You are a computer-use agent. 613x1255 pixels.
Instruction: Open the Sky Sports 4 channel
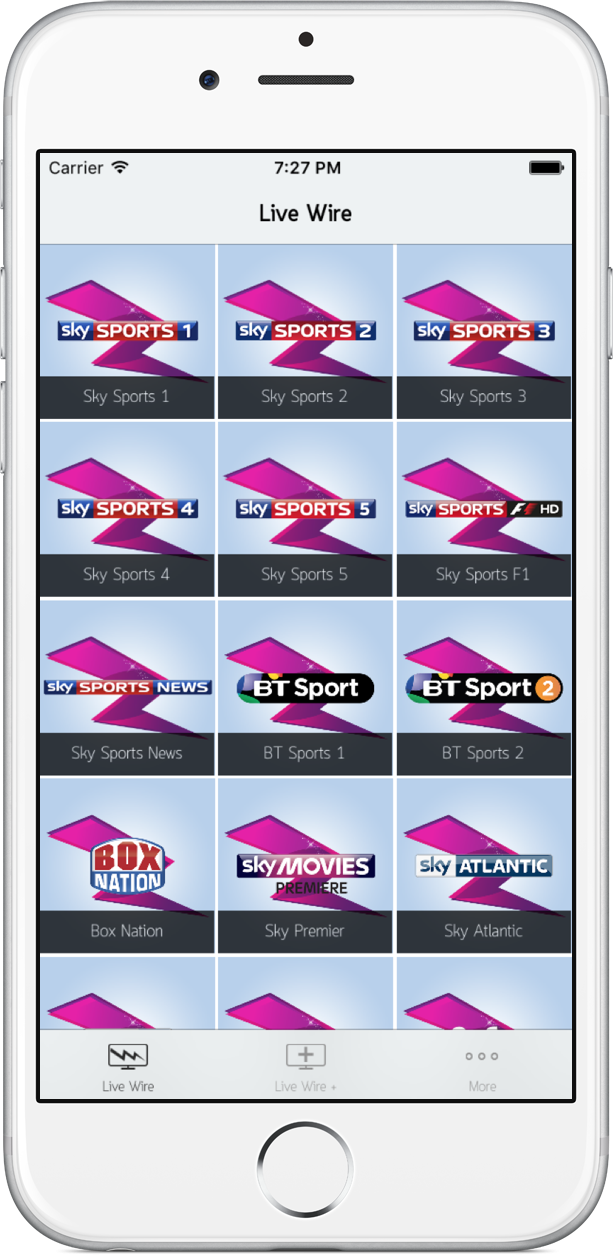point(127,510)
